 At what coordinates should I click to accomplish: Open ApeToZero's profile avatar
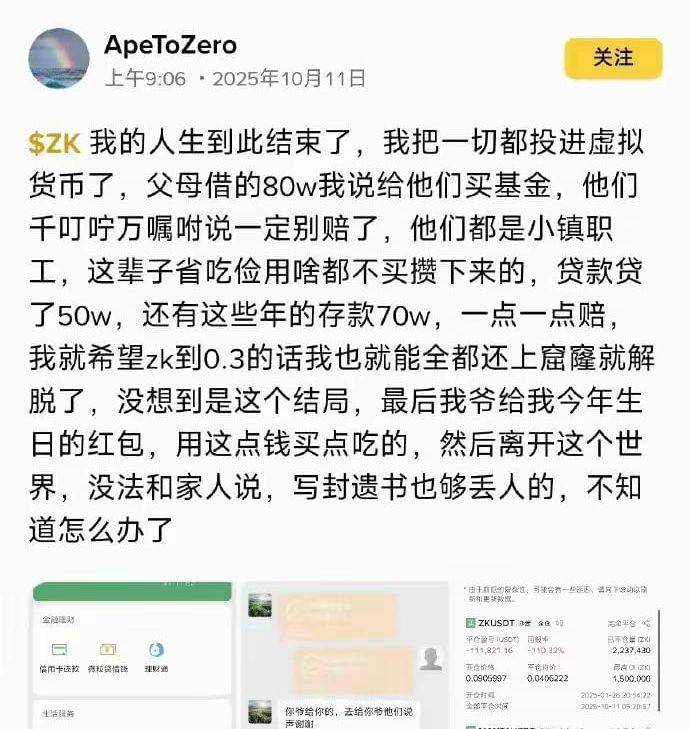[59, 58]
